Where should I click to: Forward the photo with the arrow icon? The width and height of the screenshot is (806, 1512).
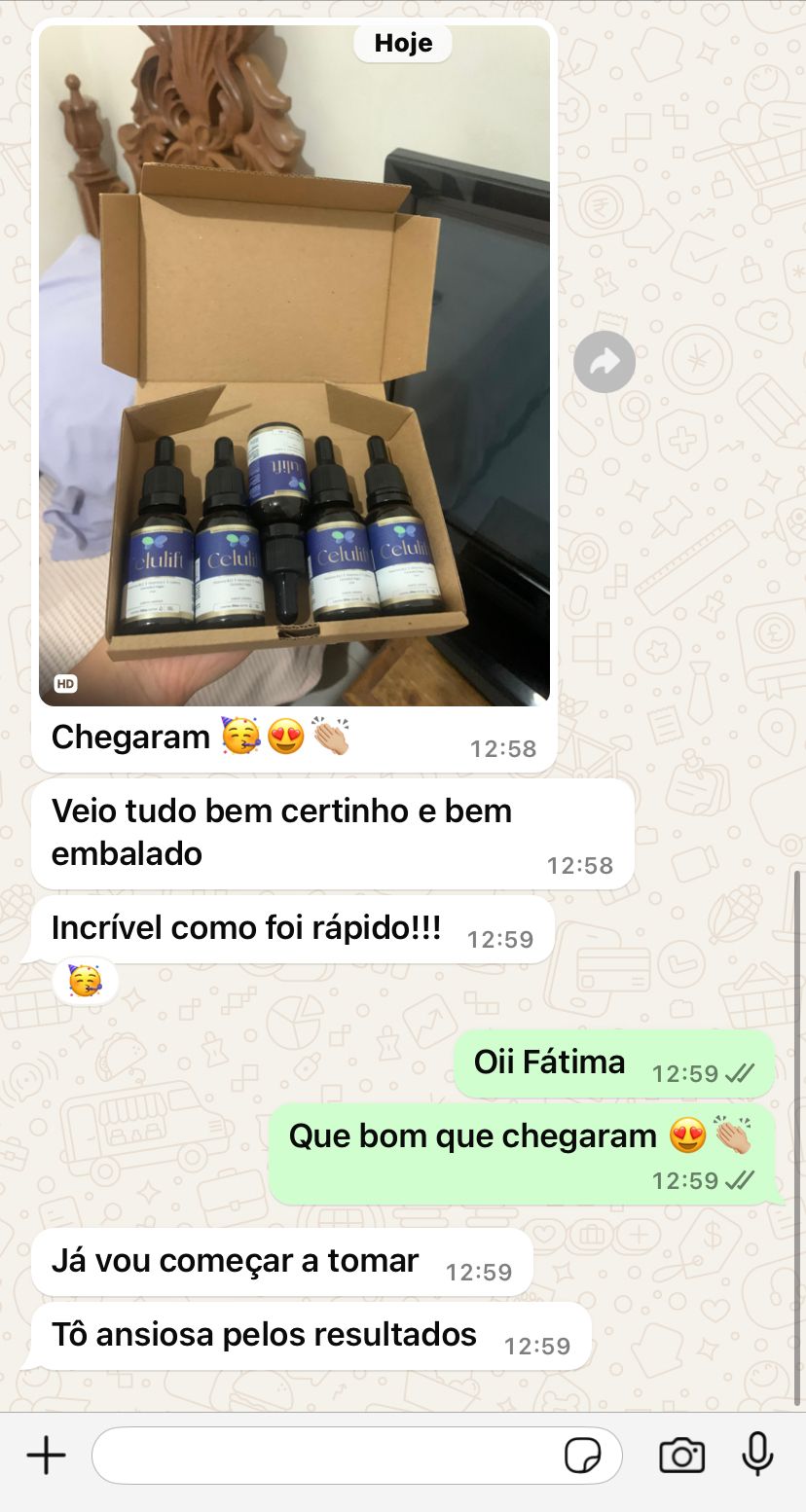(x=604, y=363)
